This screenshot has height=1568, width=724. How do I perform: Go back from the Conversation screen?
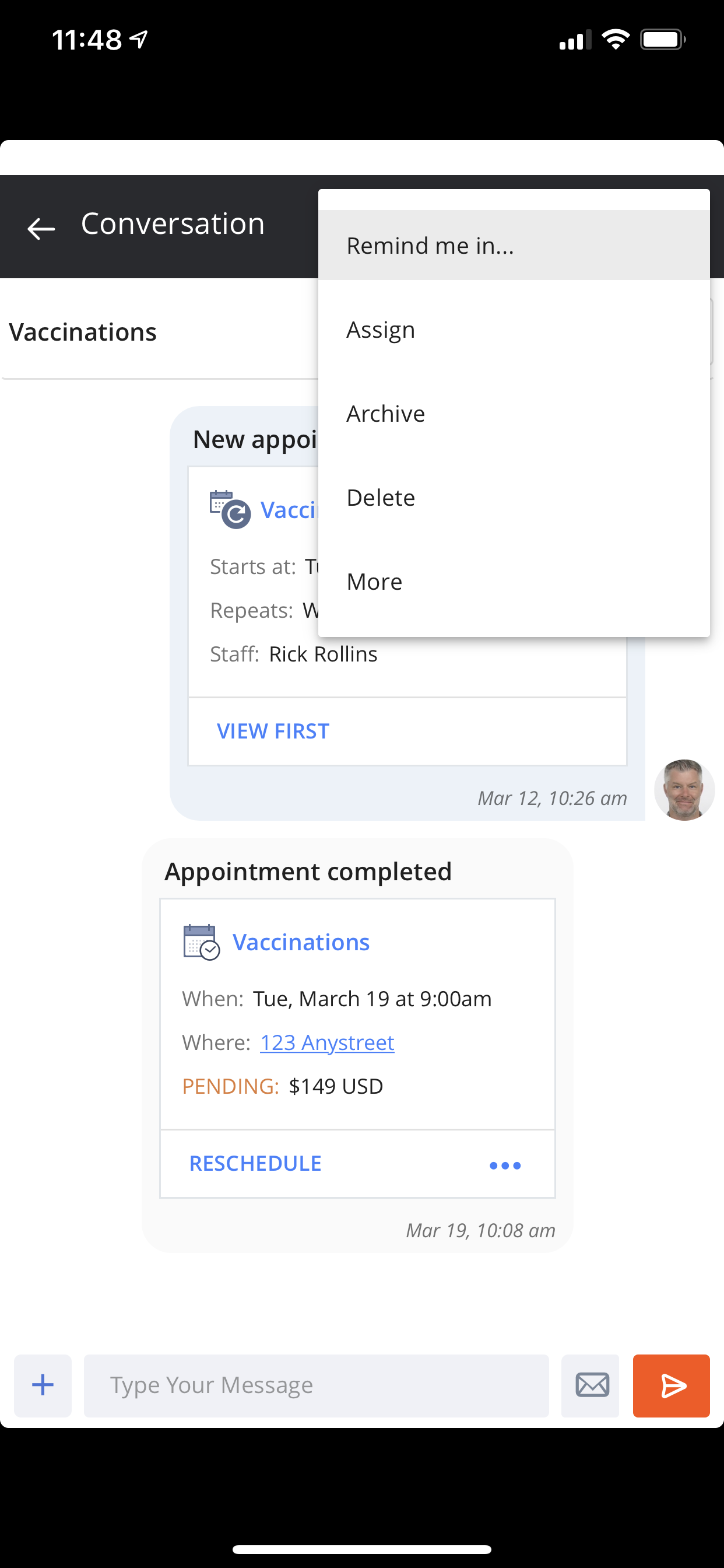(x=41, y=229)
